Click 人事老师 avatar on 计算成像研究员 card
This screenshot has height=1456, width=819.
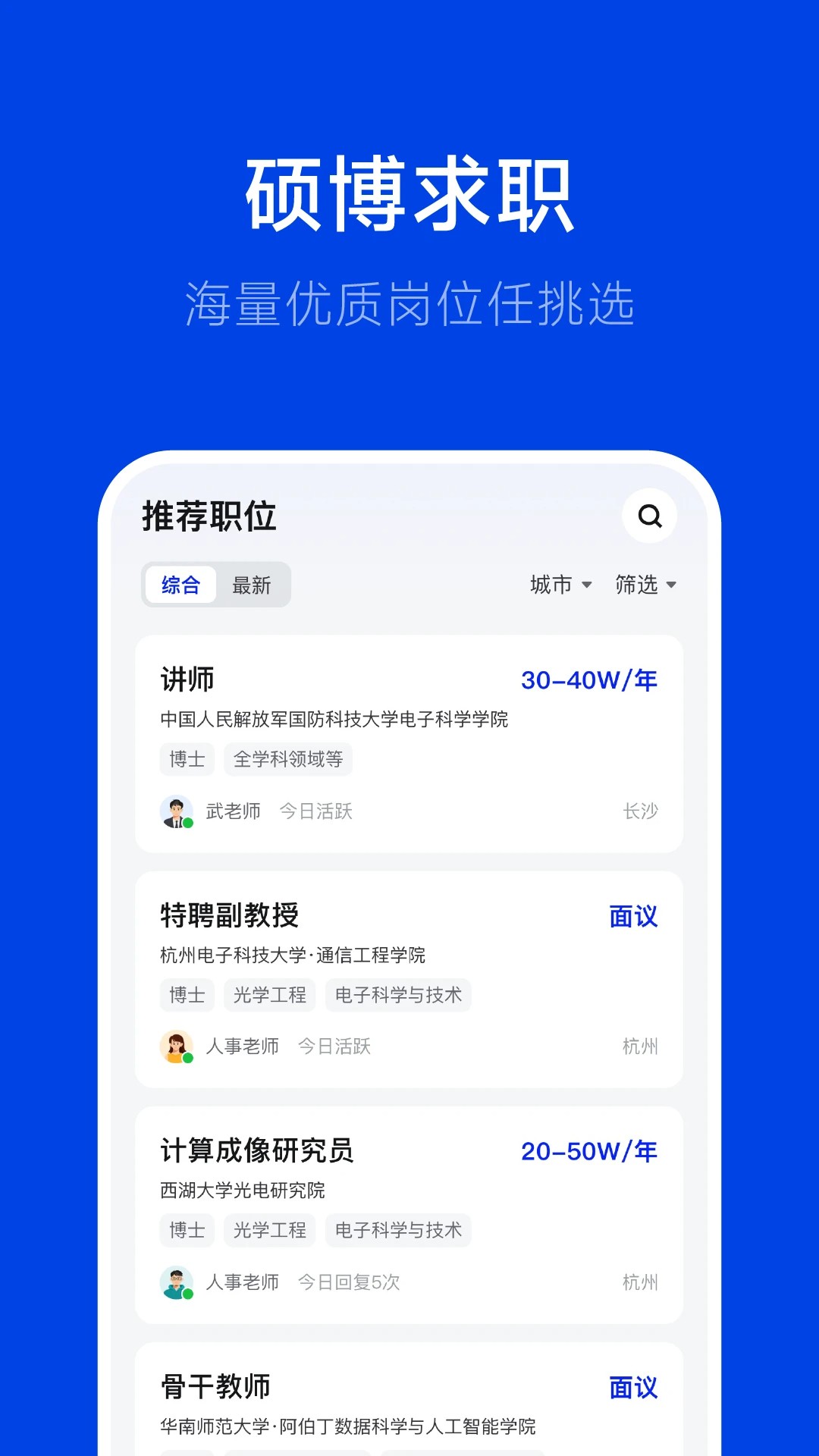coord(176,1282)
